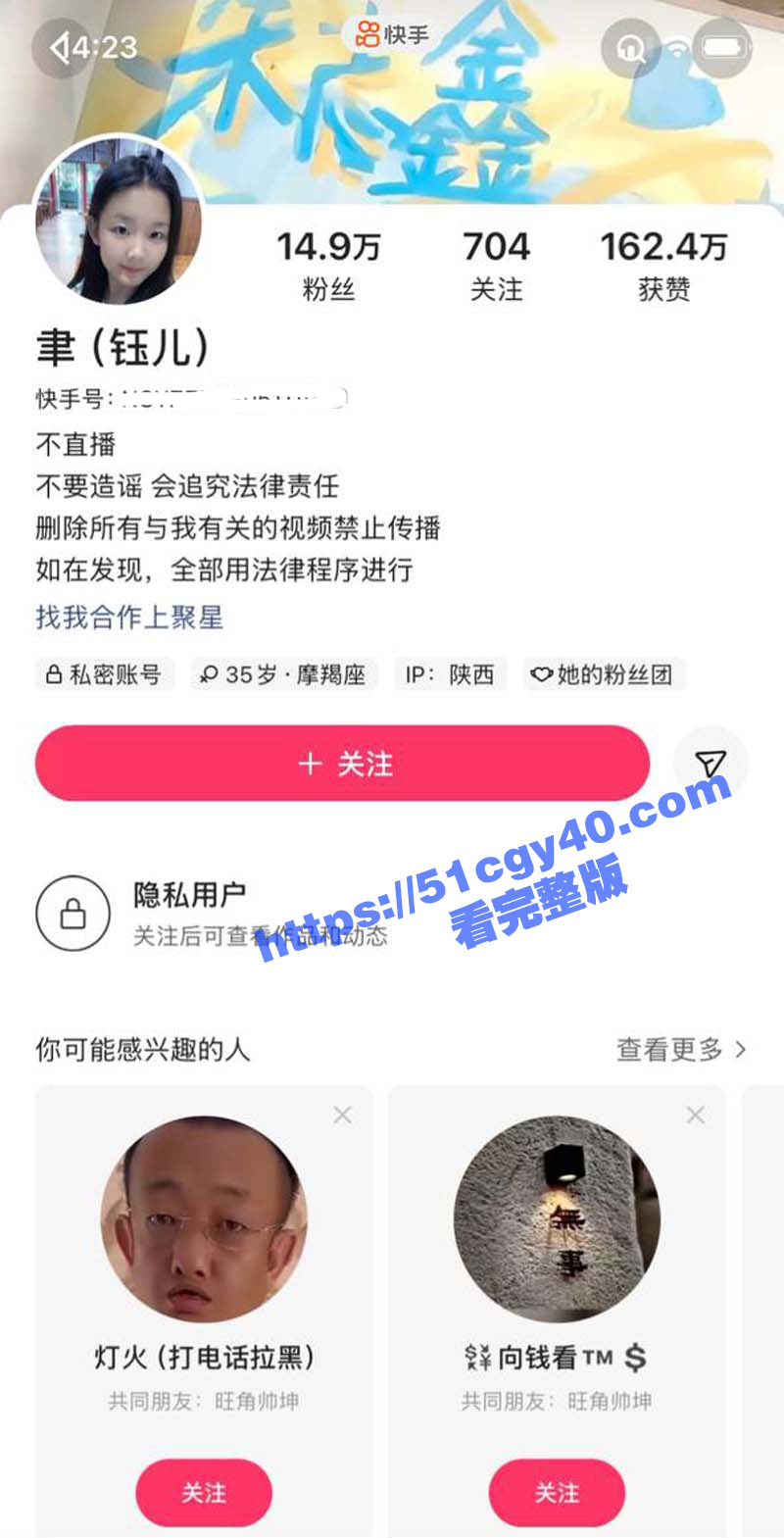Follow this user with the + 关注 button
The height and width of the screenshot is (1538, 784).
pyautogui.click(x=343, y=764)
